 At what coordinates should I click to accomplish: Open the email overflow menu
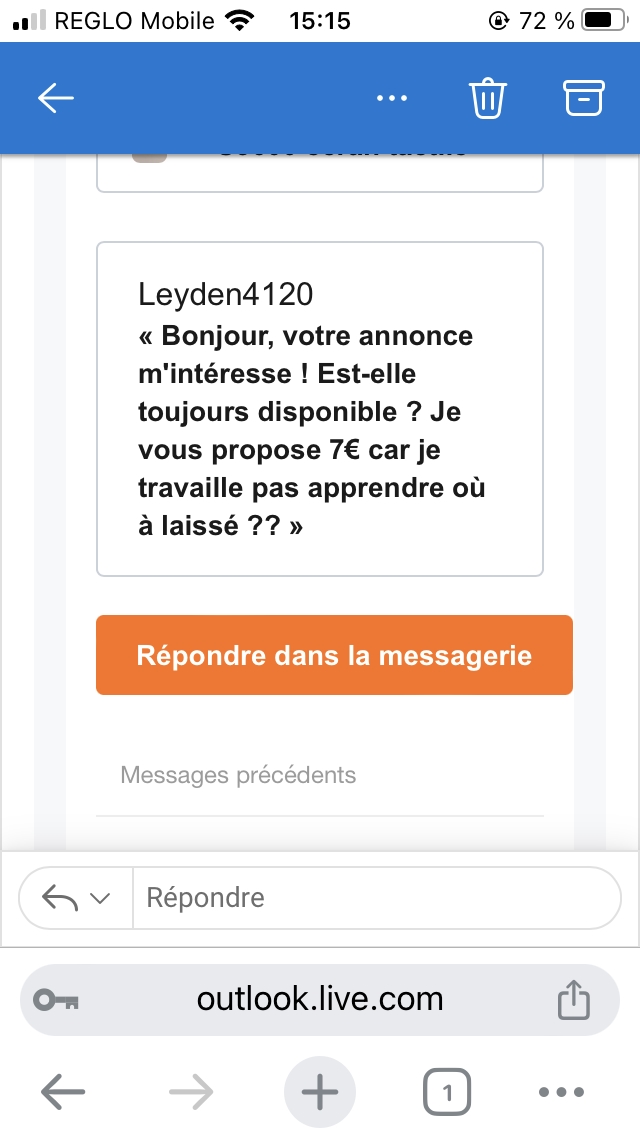[x=391, y=98]
